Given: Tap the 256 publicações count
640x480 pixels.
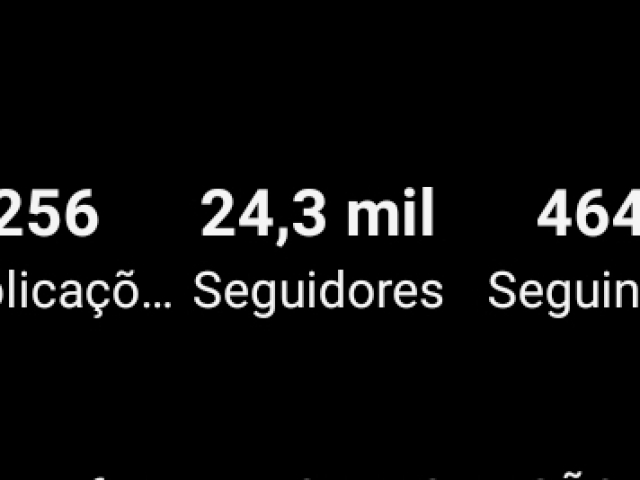Looking at the screenshot, I should (x=60, y=250).
